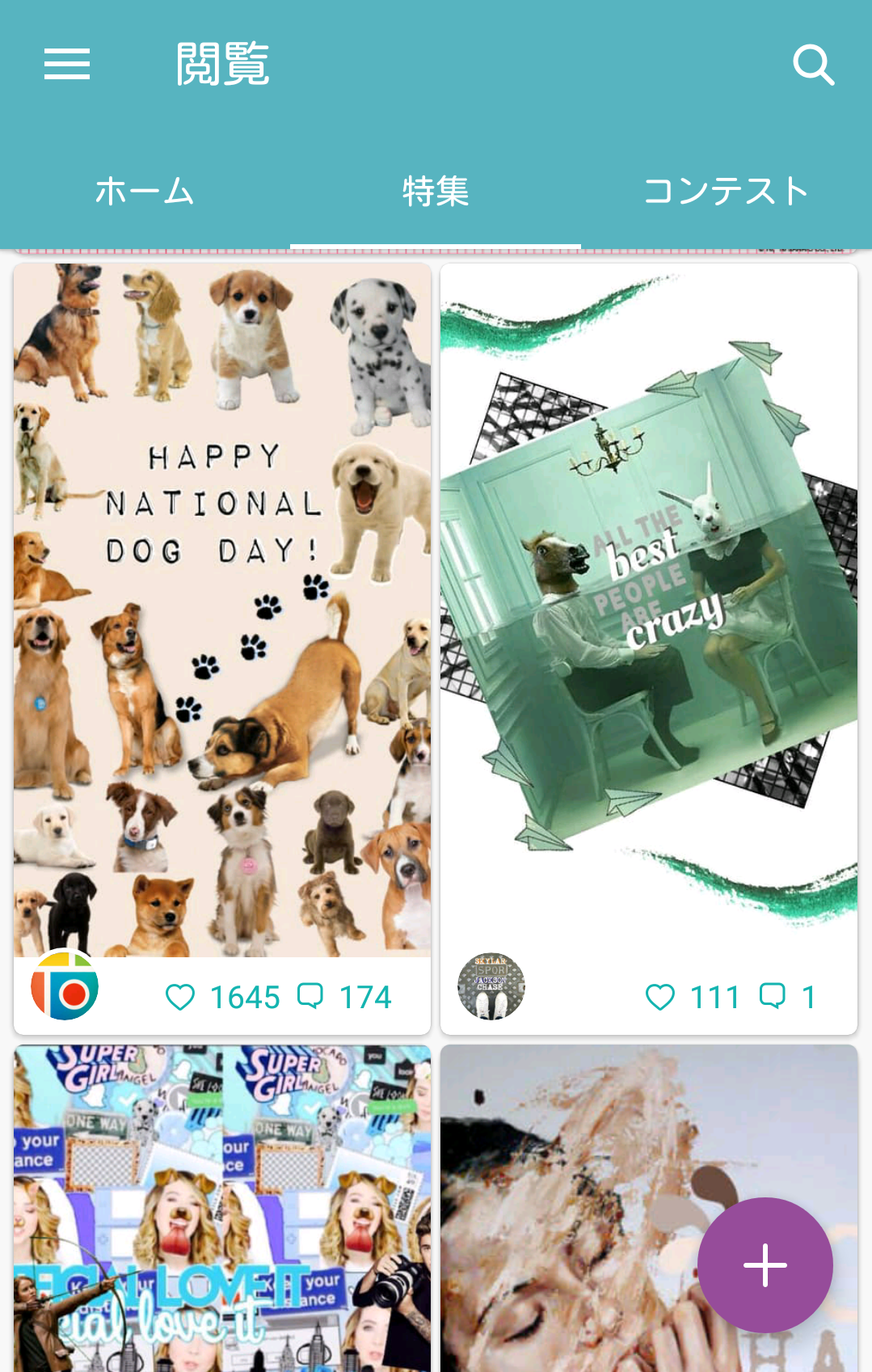
Task: Open the hamburger drawer menu
Action: coord(66,64)
